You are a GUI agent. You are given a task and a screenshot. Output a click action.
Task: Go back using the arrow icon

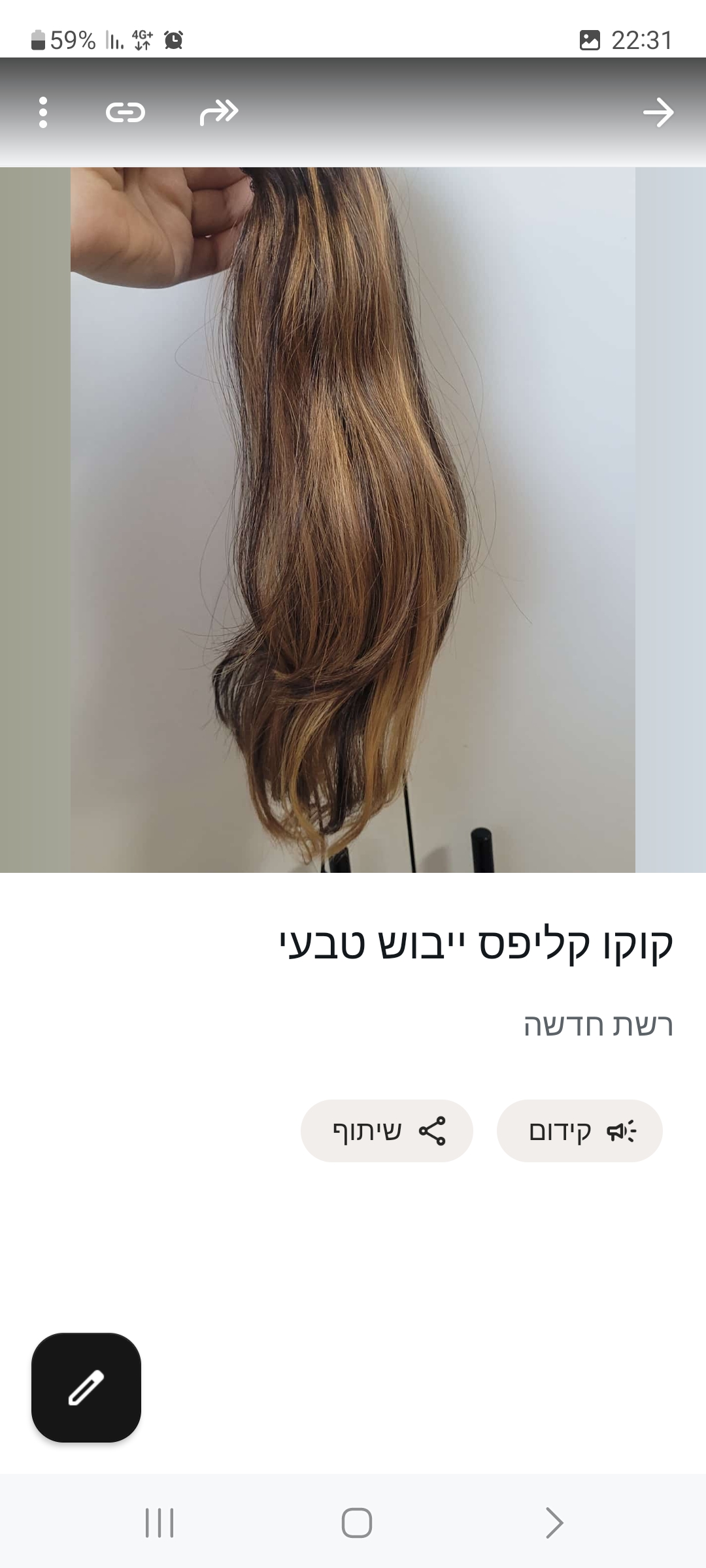tap(658, 112)
